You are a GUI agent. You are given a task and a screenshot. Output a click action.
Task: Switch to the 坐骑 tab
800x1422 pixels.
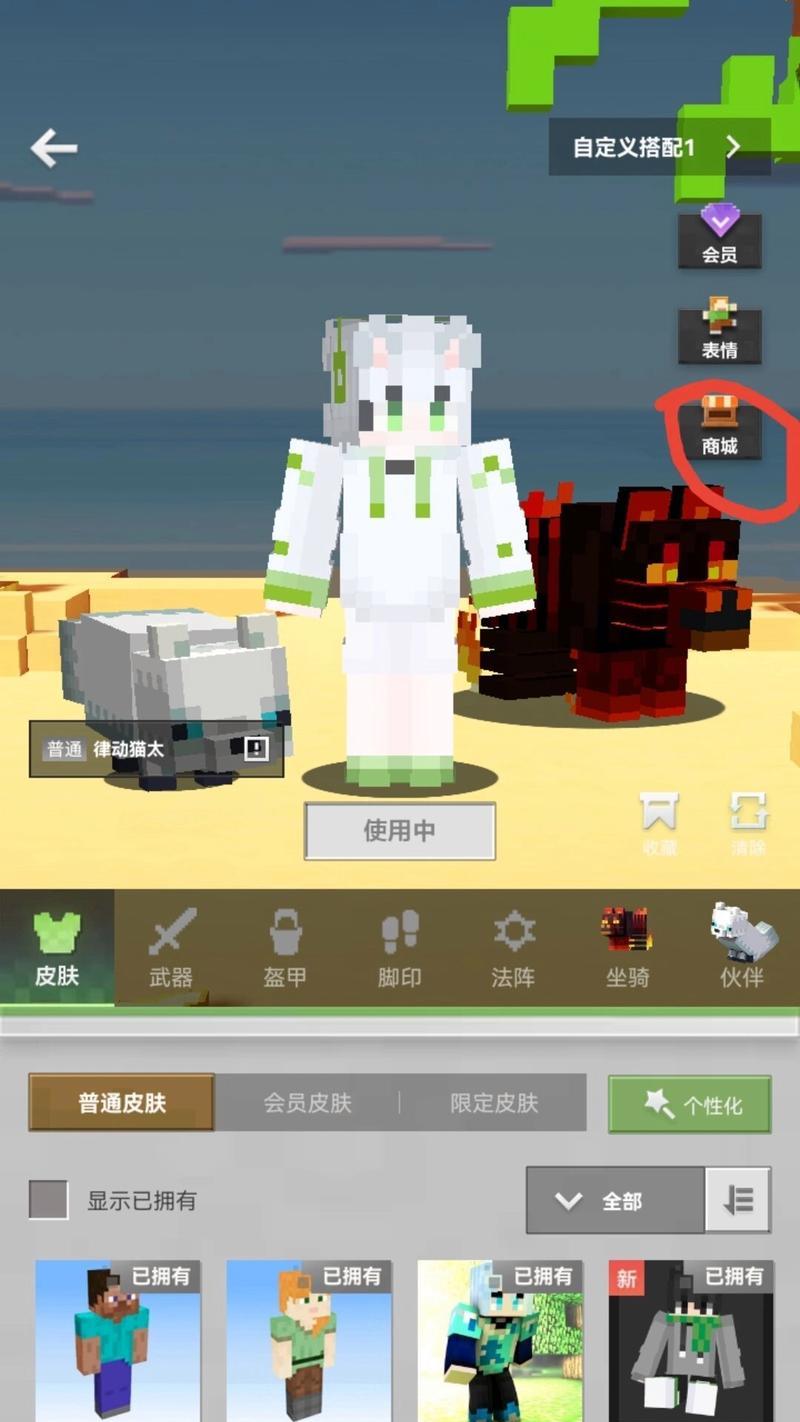coord(627,947)
